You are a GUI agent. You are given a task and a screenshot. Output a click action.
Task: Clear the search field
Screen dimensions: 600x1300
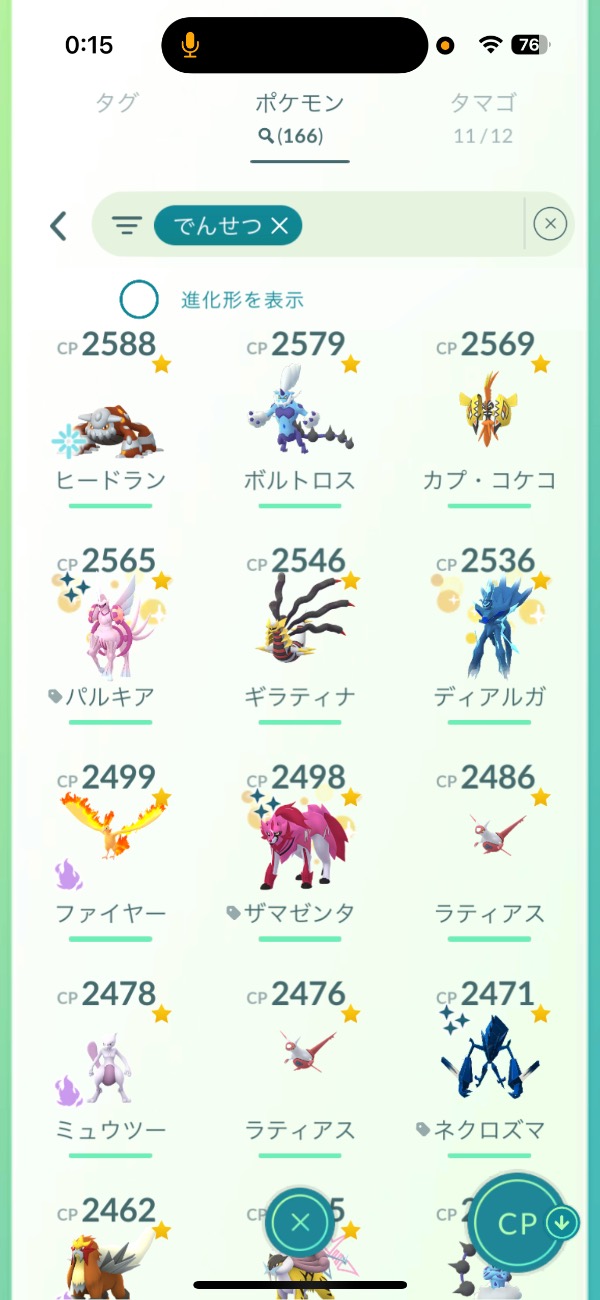[550, 225]
